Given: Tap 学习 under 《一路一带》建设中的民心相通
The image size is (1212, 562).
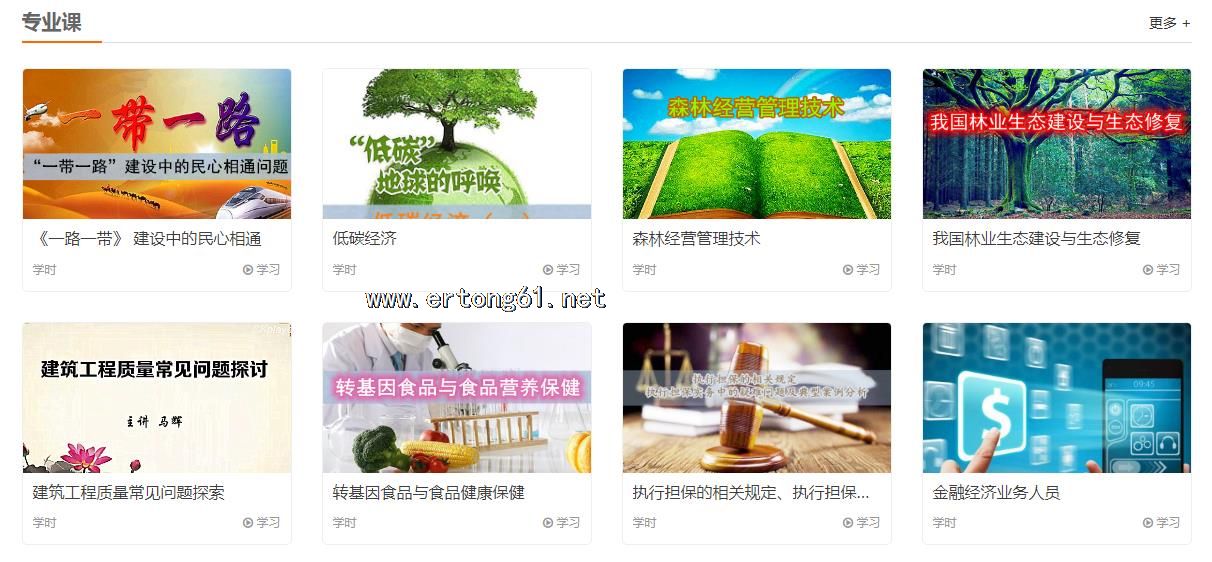Looking at the screenshot, I should pyautogui.click(x=262, y=269).
